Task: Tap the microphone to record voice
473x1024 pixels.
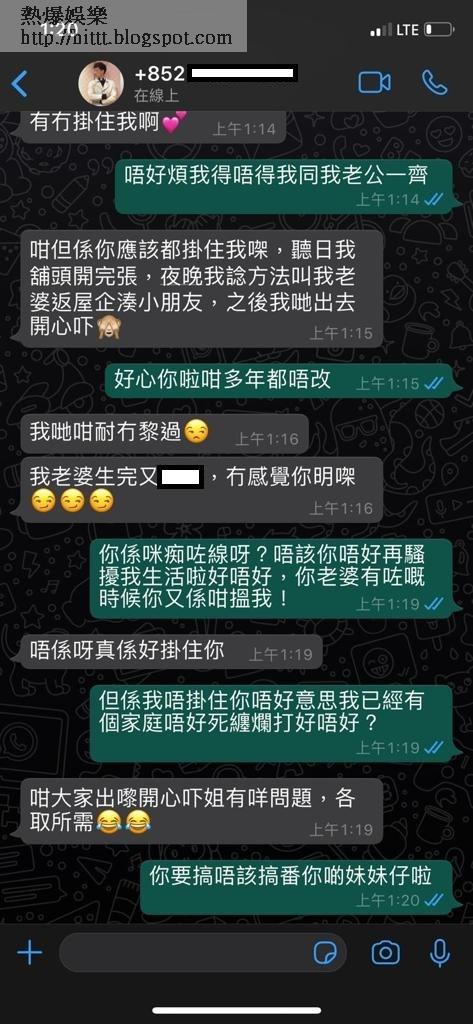Action: (440, 953)
